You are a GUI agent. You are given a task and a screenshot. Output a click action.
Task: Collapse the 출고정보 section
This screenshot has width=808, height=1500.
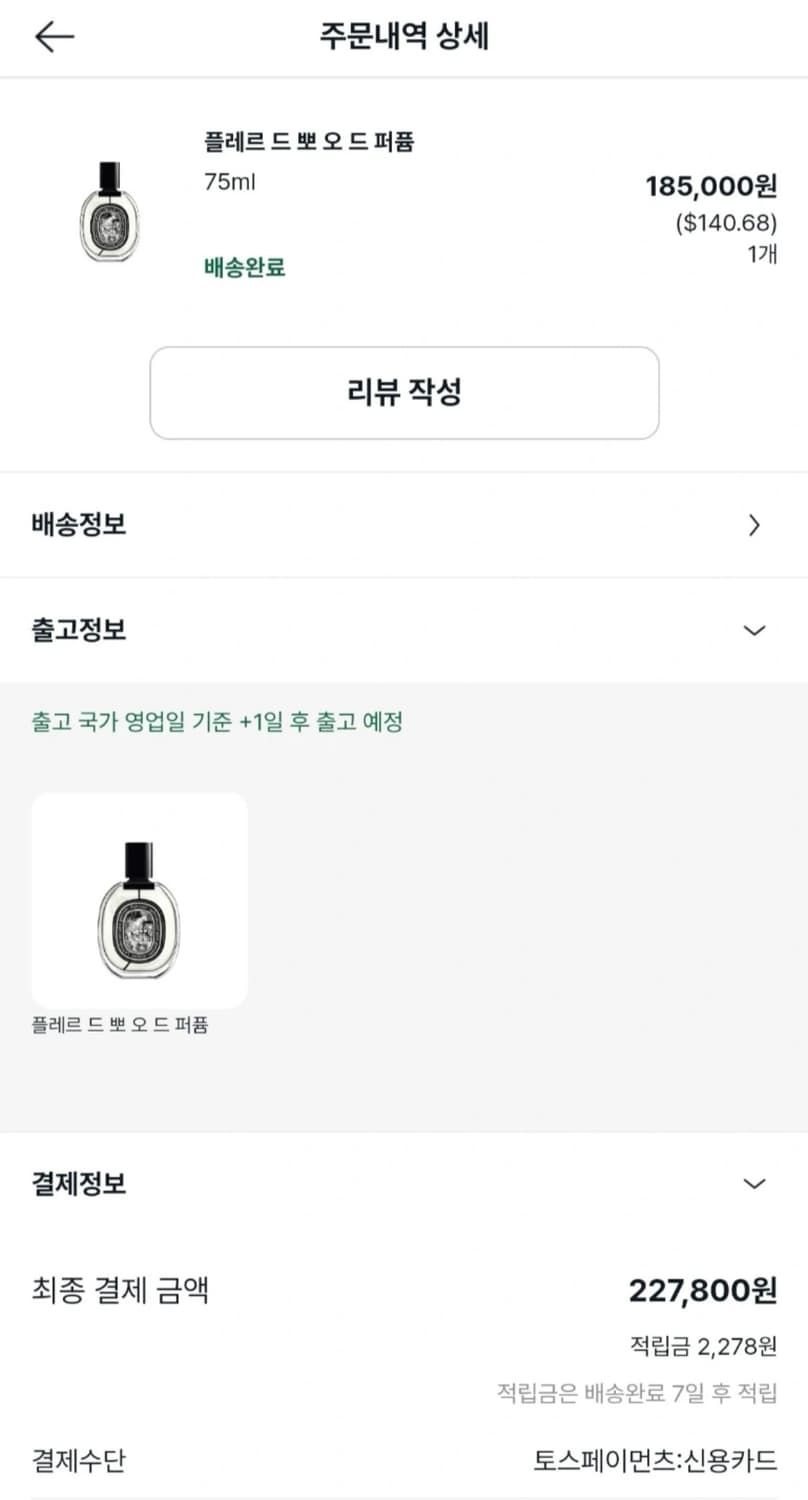[755, 630]
